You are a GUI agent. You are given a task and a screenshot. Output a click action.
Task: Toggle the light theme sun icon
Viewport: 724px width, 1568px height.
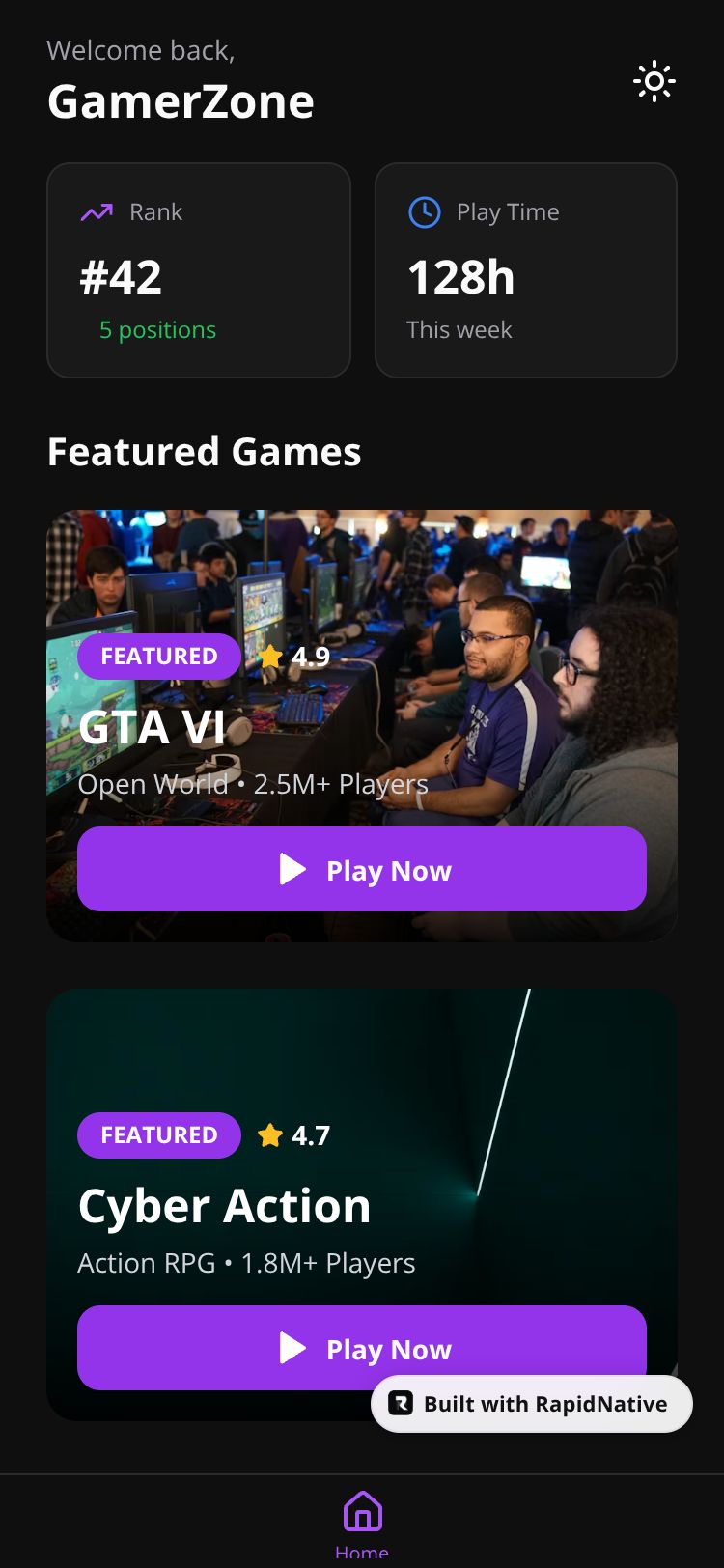tap(654, 82)
